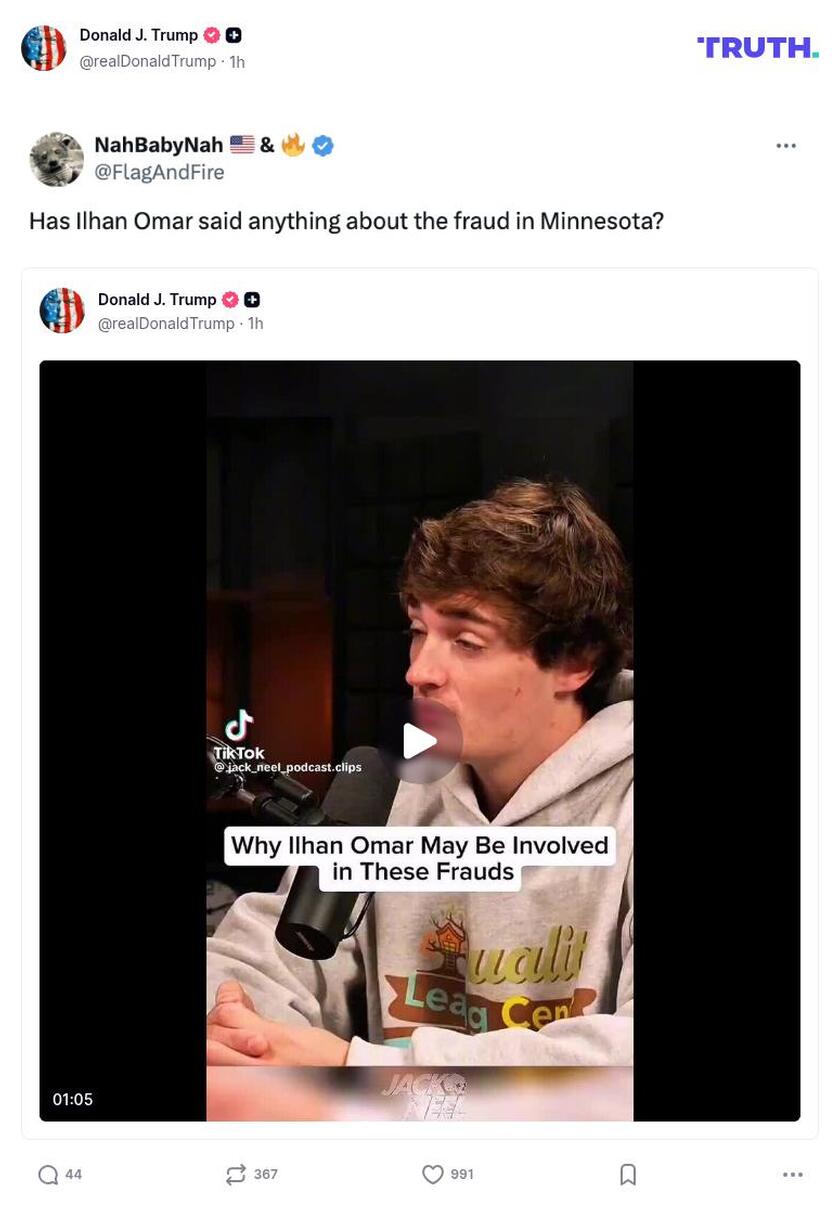840x1212 pixels.
Task: Open the overflow menu on NahBabyNah's post
Action: [786, 146]
